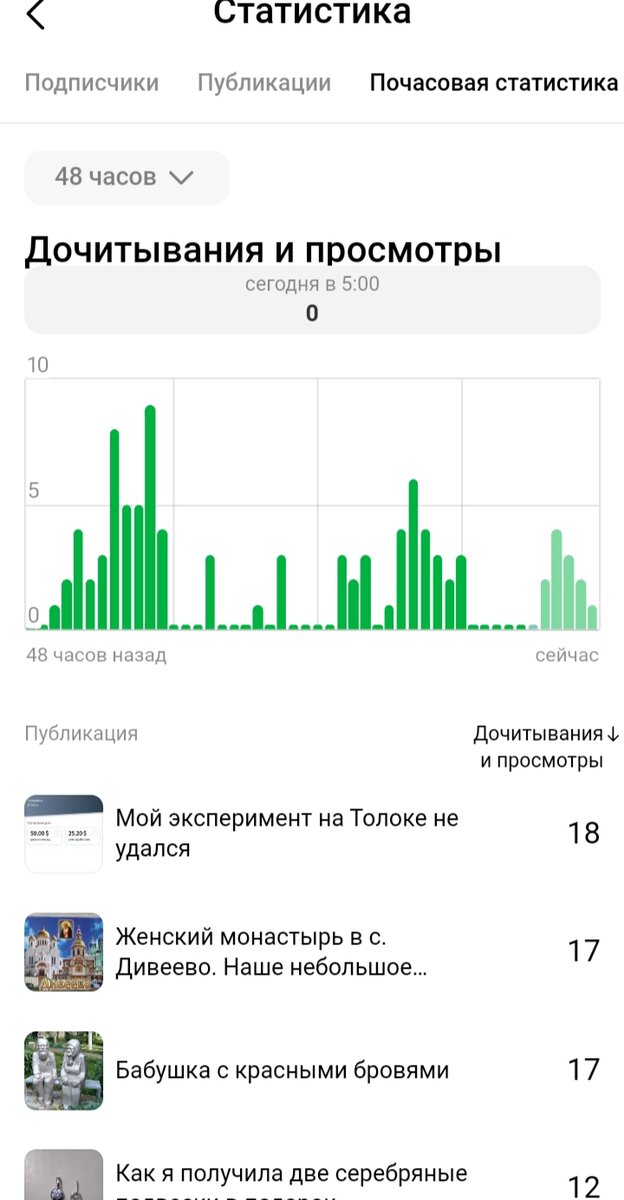The image size is (624, 1200).
Task: Go back using the arrow icon
Action: tap(37, 15)
